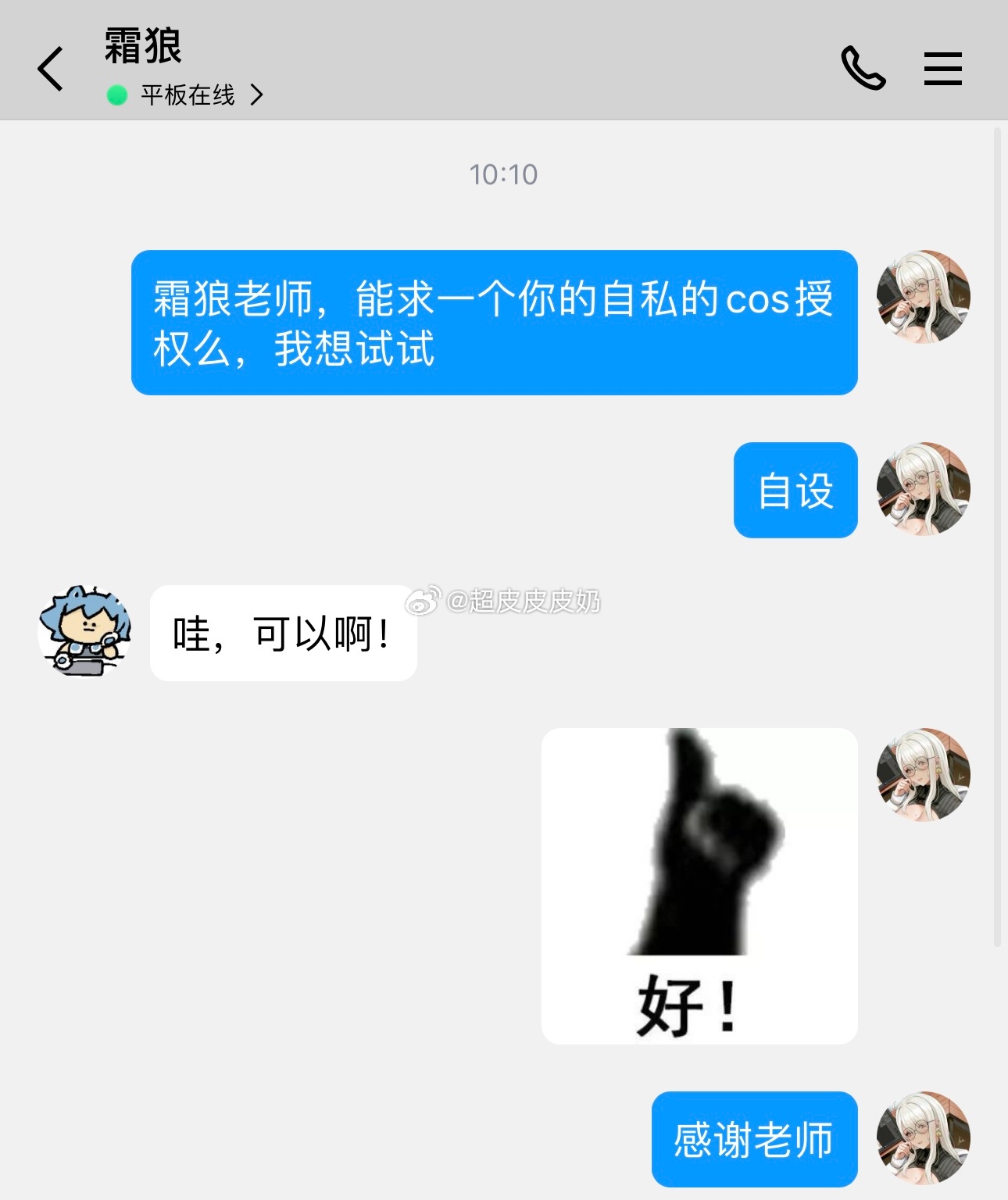This screenshot has height=1200, width=1008.
Task: Open my avatar beside the 感谢老师 message
Action: 923,1138
